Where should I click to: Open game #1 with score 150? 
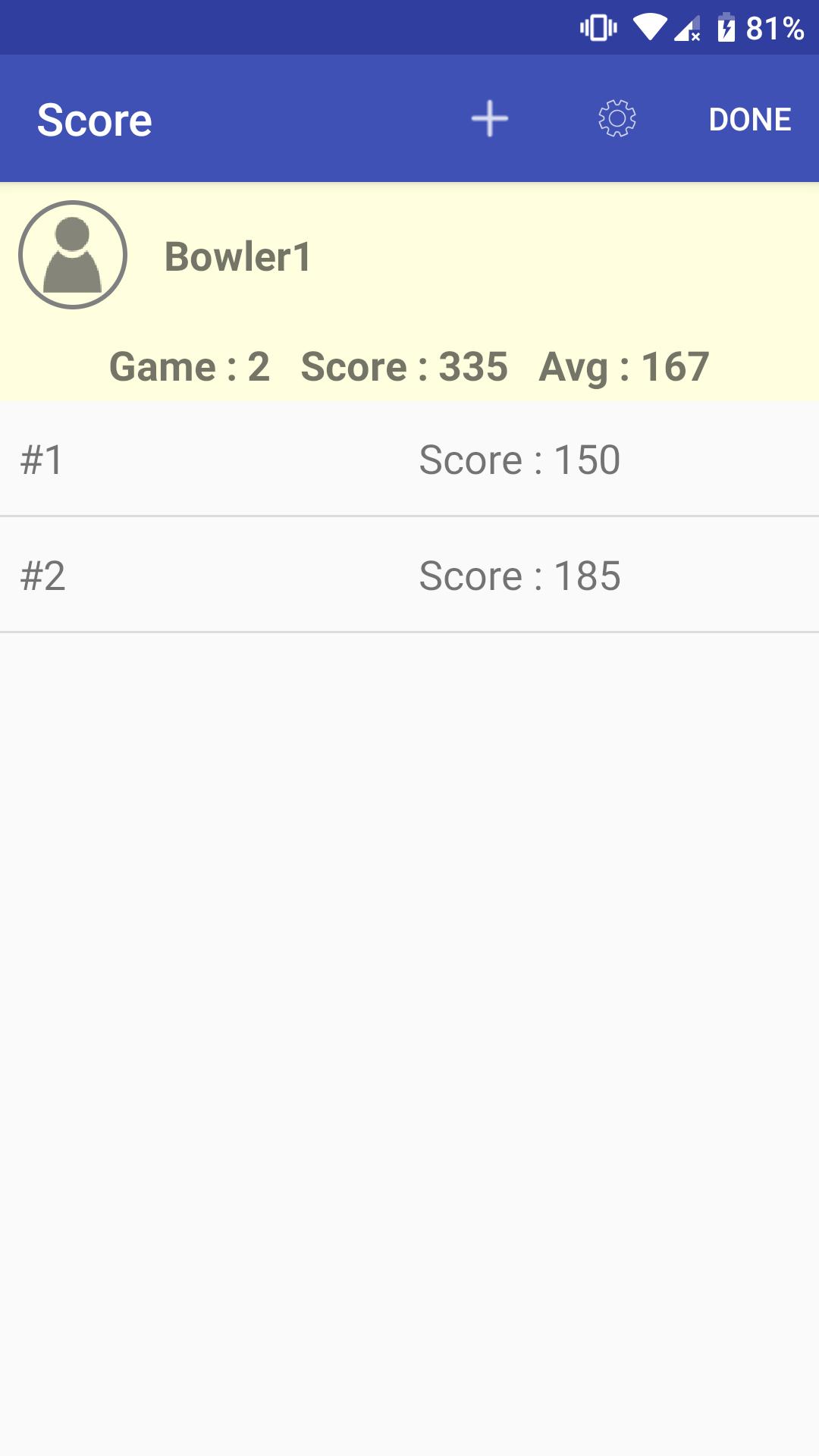pyautogui.click(x=409, y=459)
